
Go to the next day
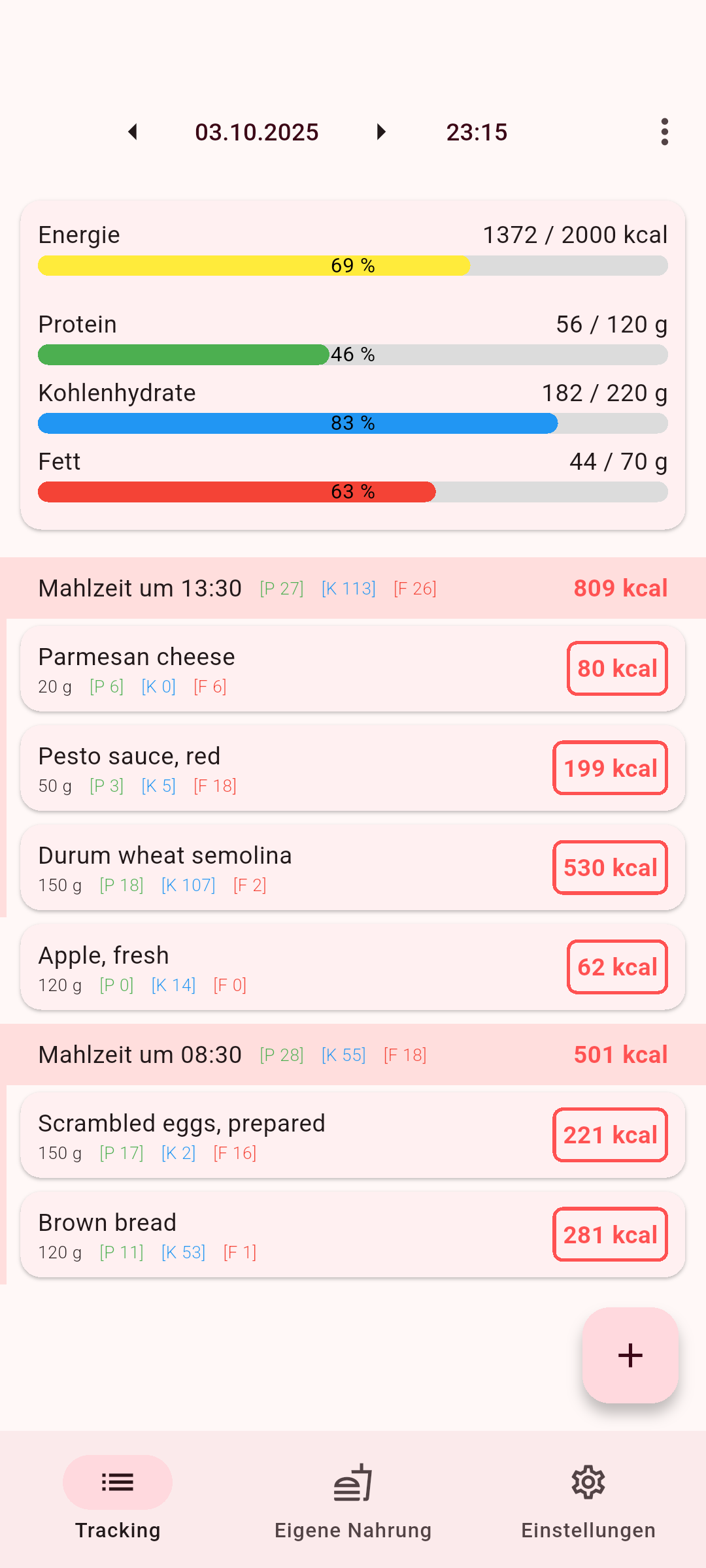(381, 132)
